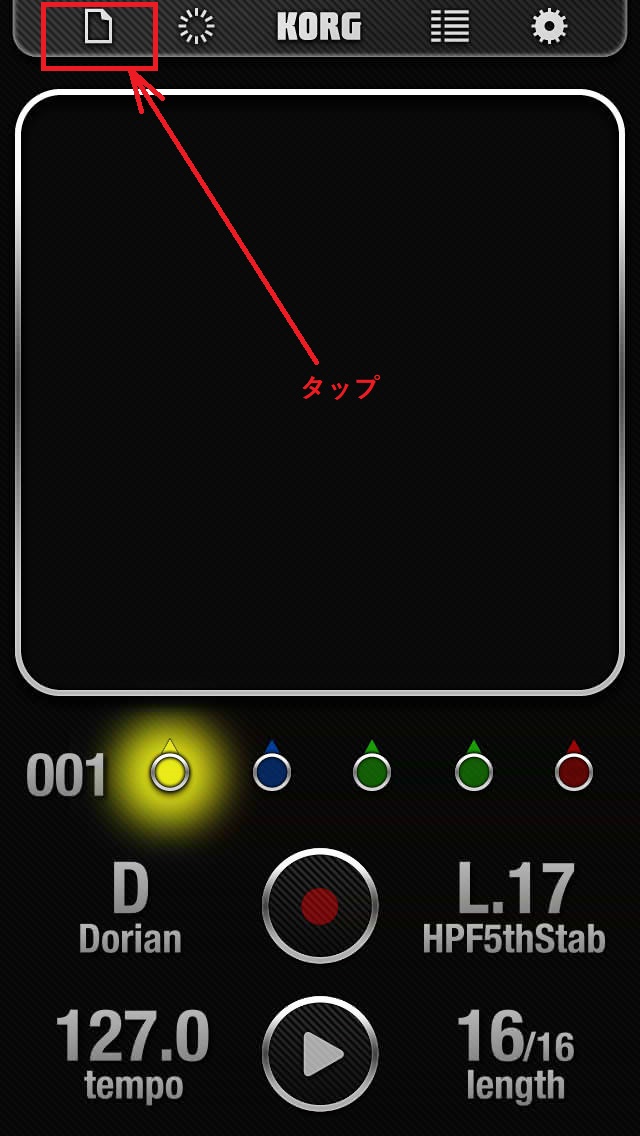Image resolution: width=640 pixels, height=1136 pixels.
Task: Select the blue part button
Action: [x=272, y=772]
